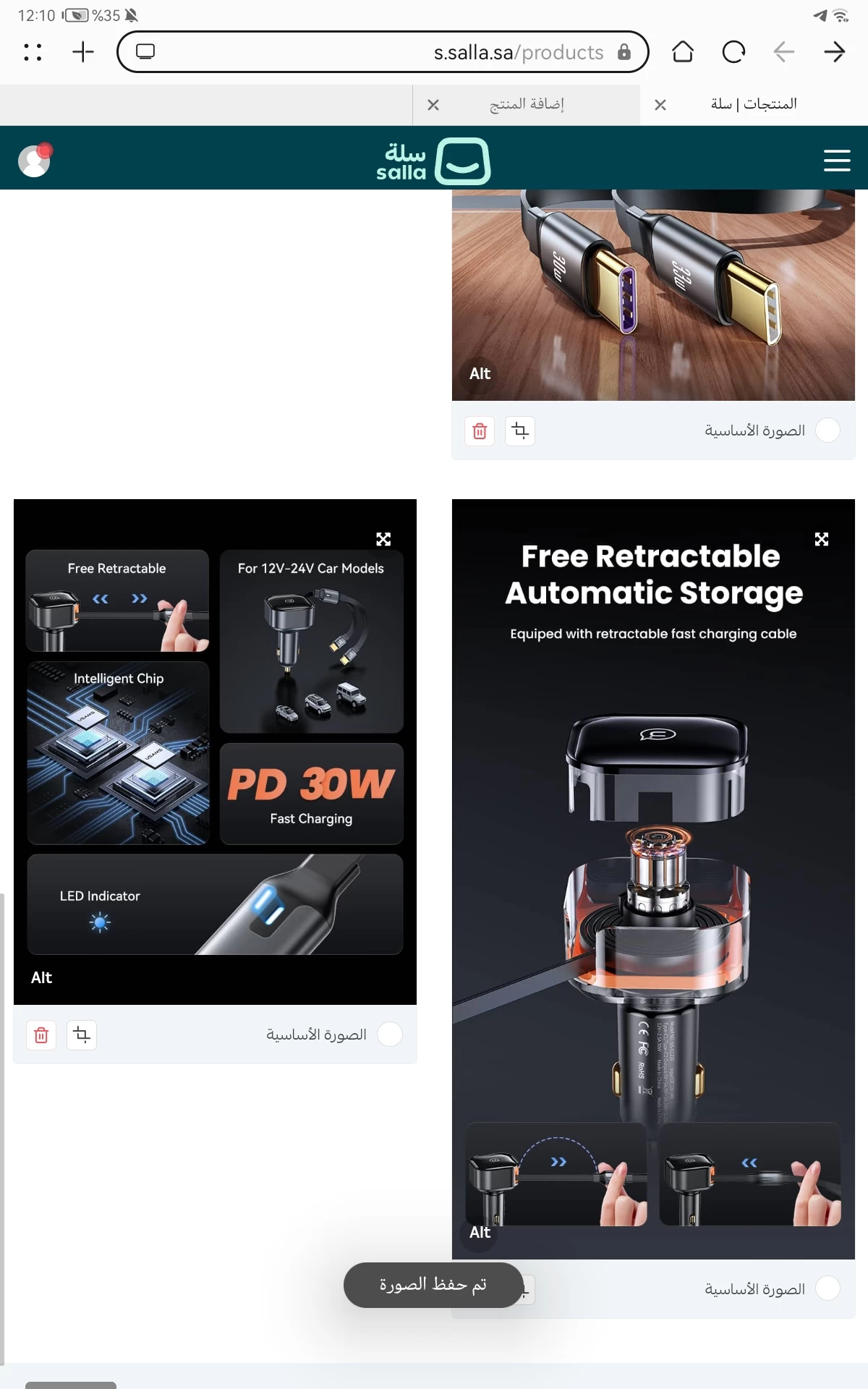Go to the browser home page
Viewport: 868px width, 1389px height.
pos(682,52)
